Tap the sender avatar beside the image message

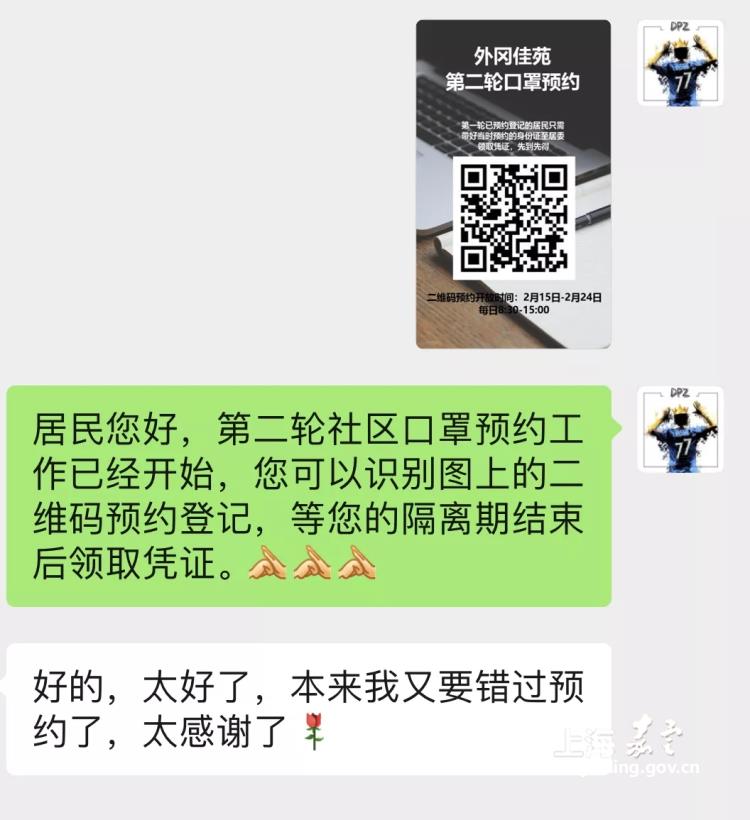click(x=680, y=62)
